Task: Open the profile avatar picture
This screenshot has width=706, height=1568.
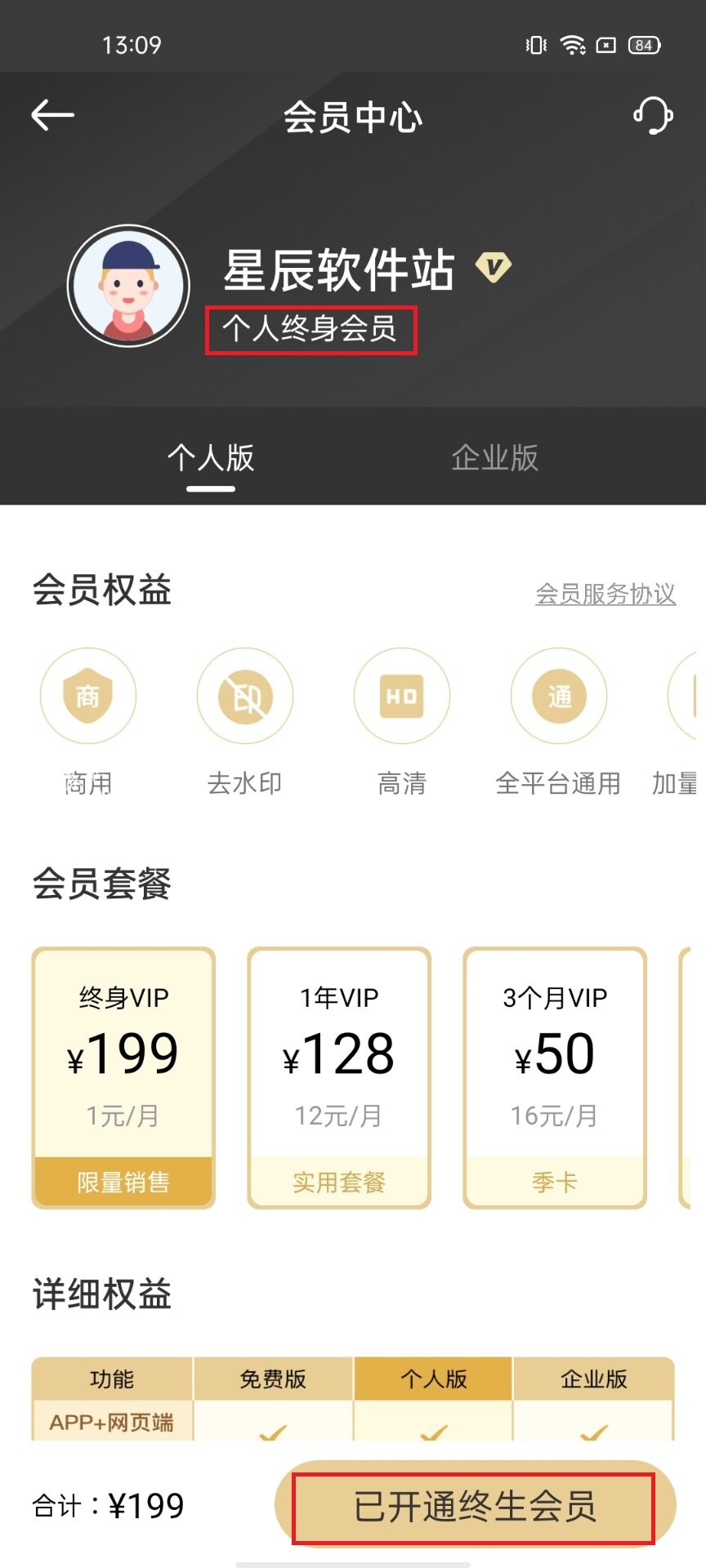Action: pos(129,286)
